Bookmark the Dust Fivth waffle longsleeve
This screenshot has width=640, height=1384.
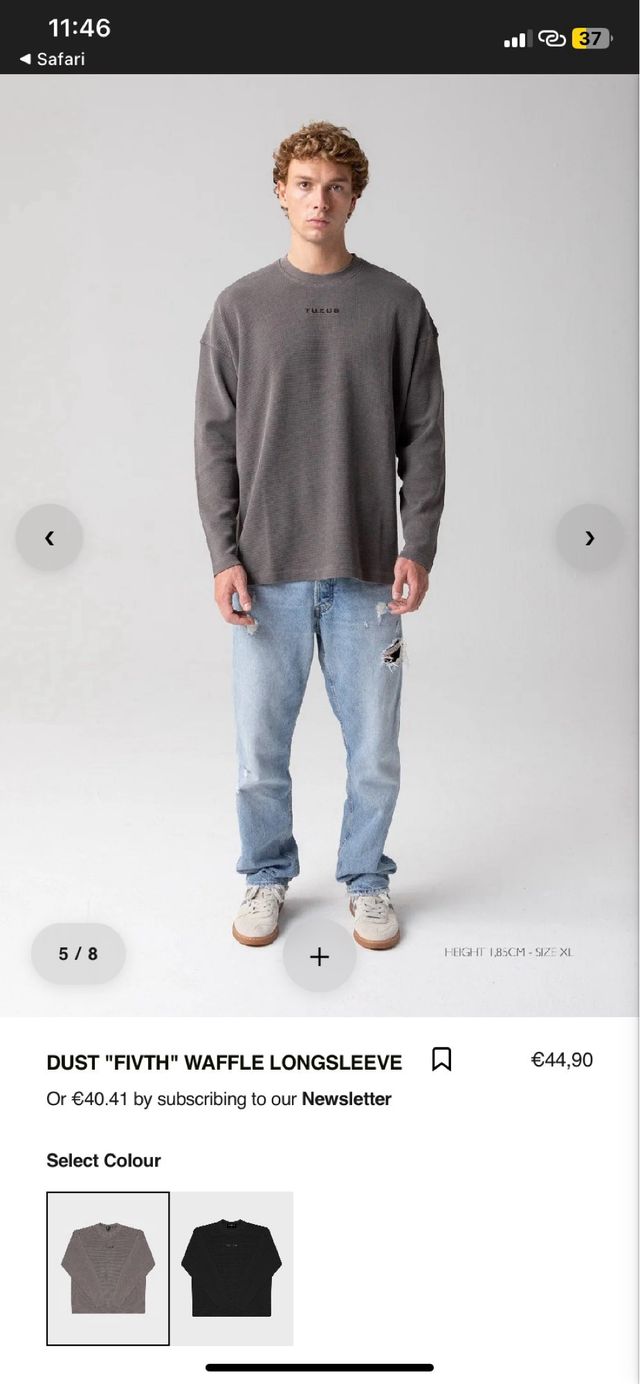pos(441,1060)
